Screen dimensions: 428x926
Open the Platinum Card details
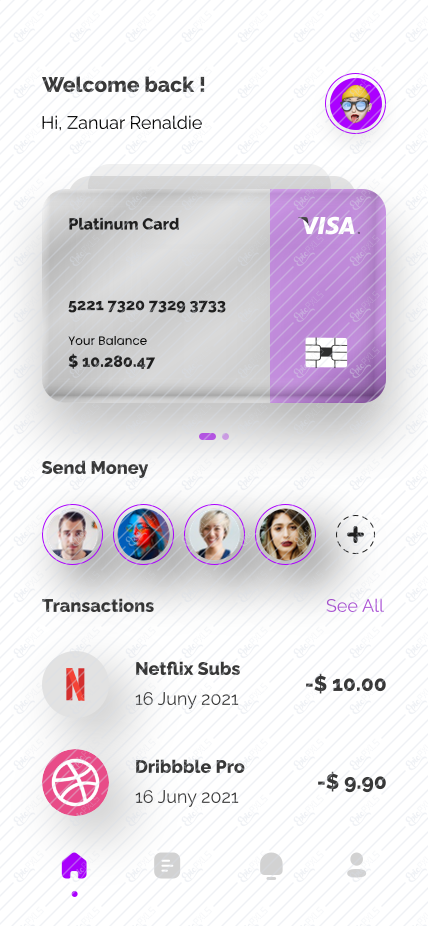[214, 296]
